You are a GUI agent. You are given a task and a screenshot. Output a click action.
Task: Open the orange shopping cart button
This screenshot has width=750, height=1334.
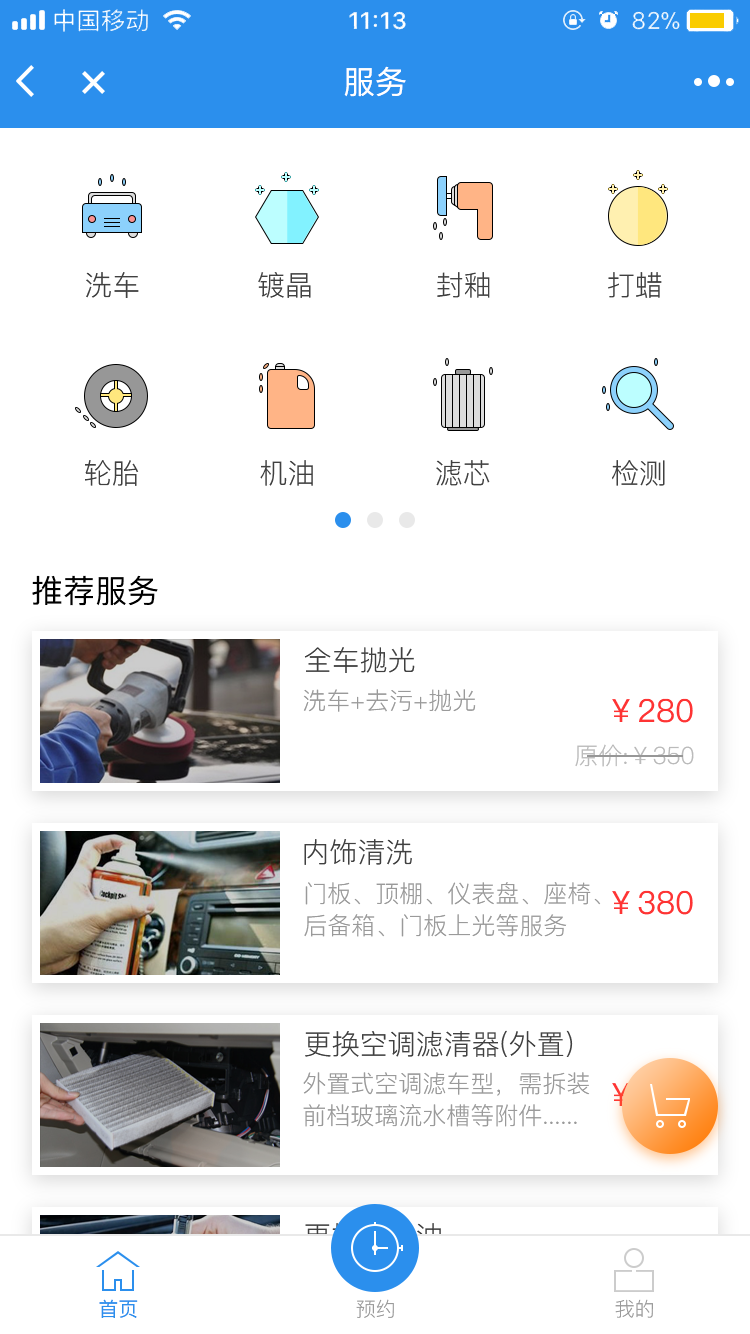pos(670,1106)
